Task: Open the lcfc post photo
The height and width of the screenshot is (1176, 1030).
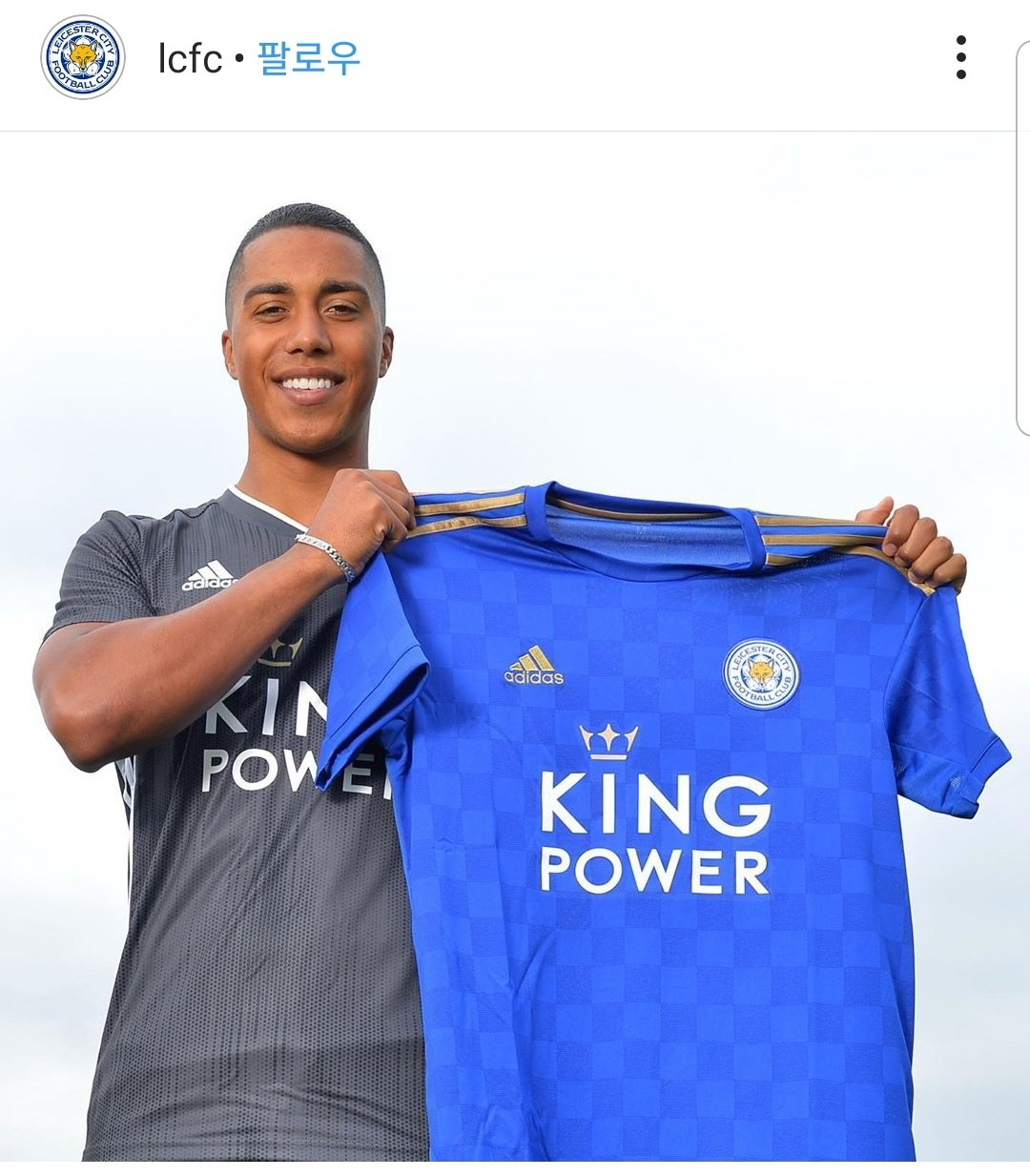Action: tap(515, 649)
